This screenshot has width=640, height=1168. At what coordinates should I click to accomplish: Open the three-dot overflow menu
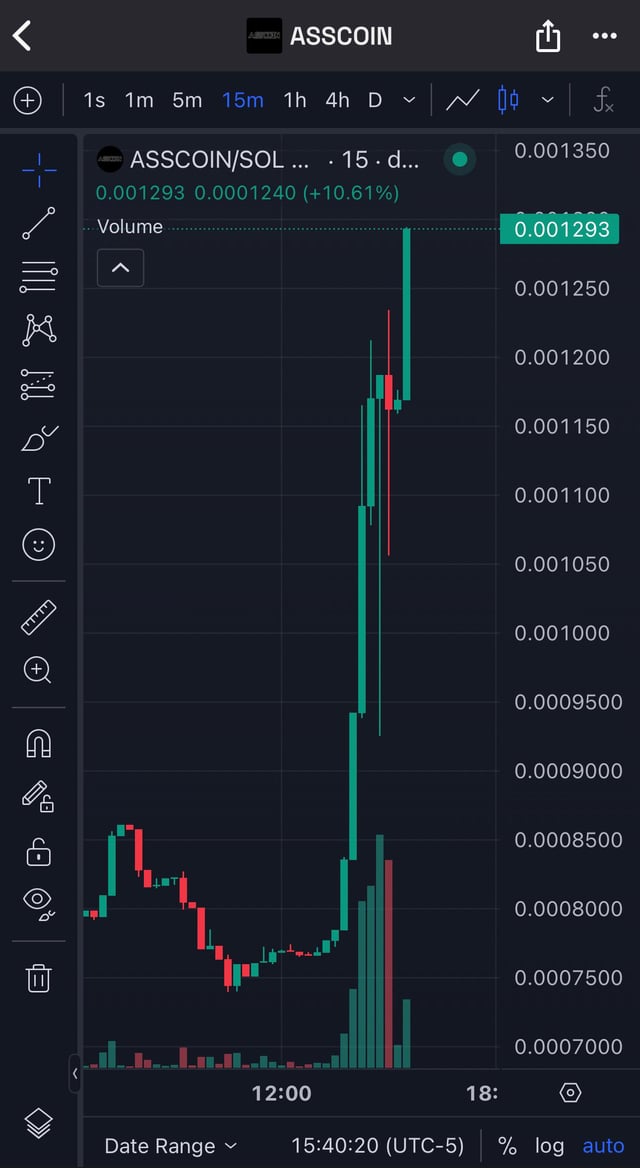[604, 36]
